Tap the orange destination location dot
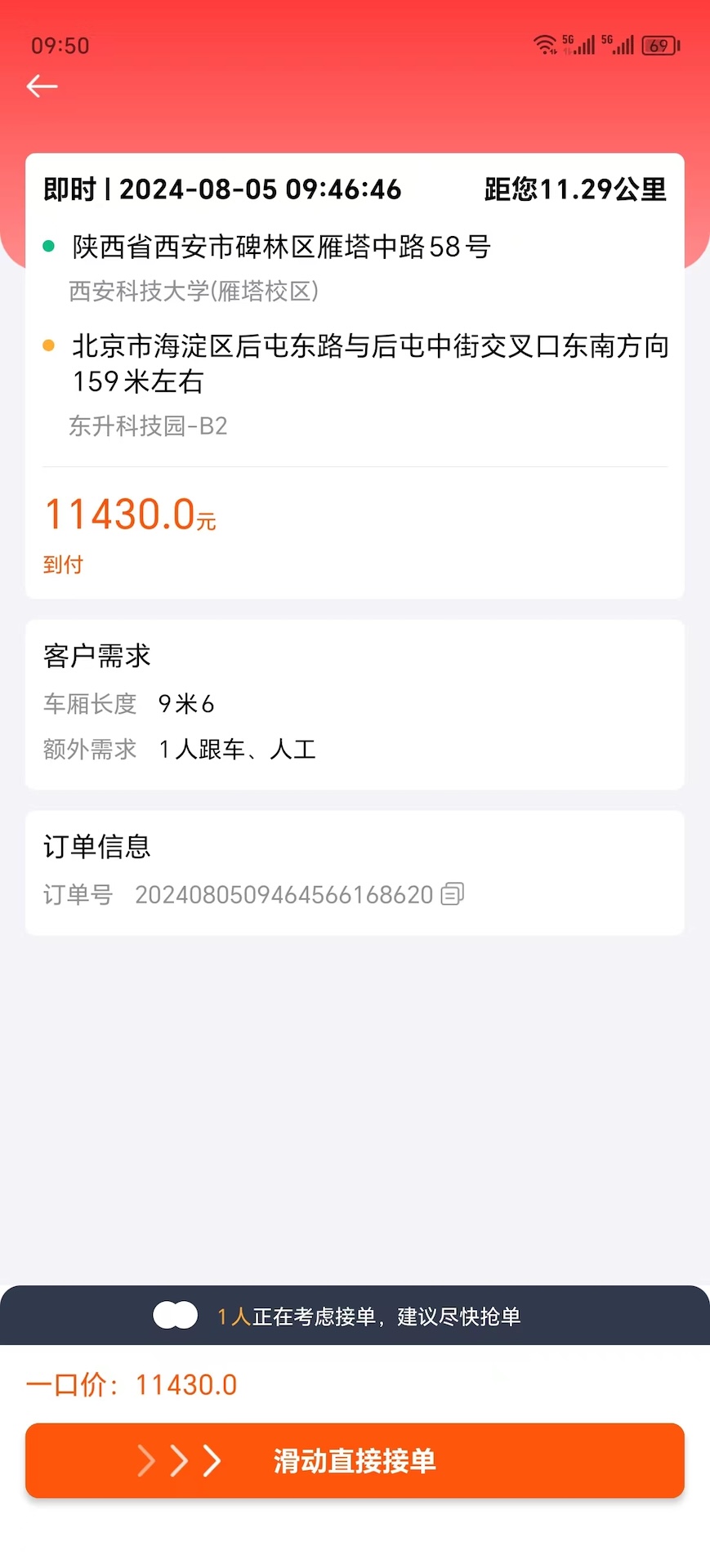 [49, 345]
